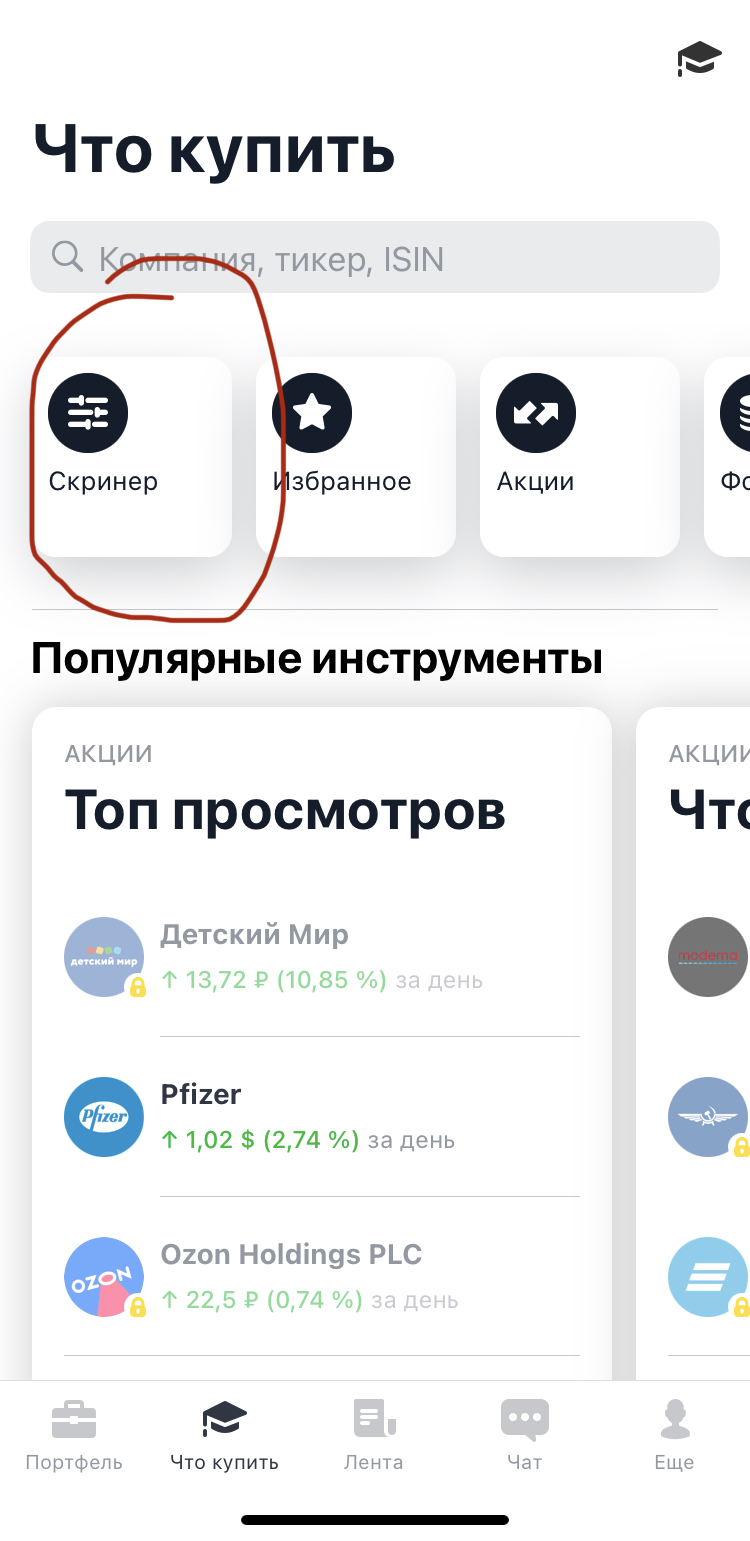Open the Еще tab
Image resolution: width=750 pixels, height=1541 pixels.
674,1436
